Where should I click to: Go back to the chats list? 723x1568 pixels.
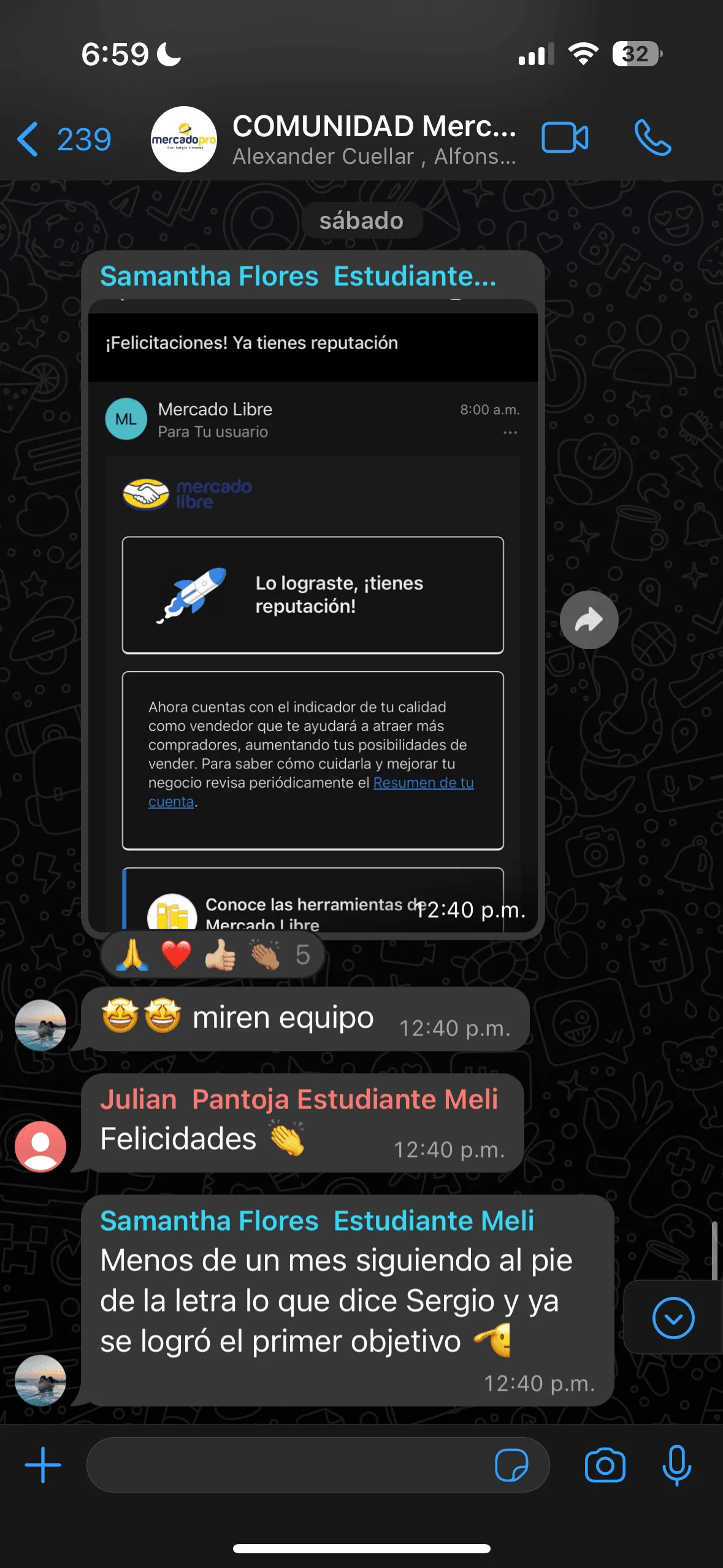click(x=64, y=139)
